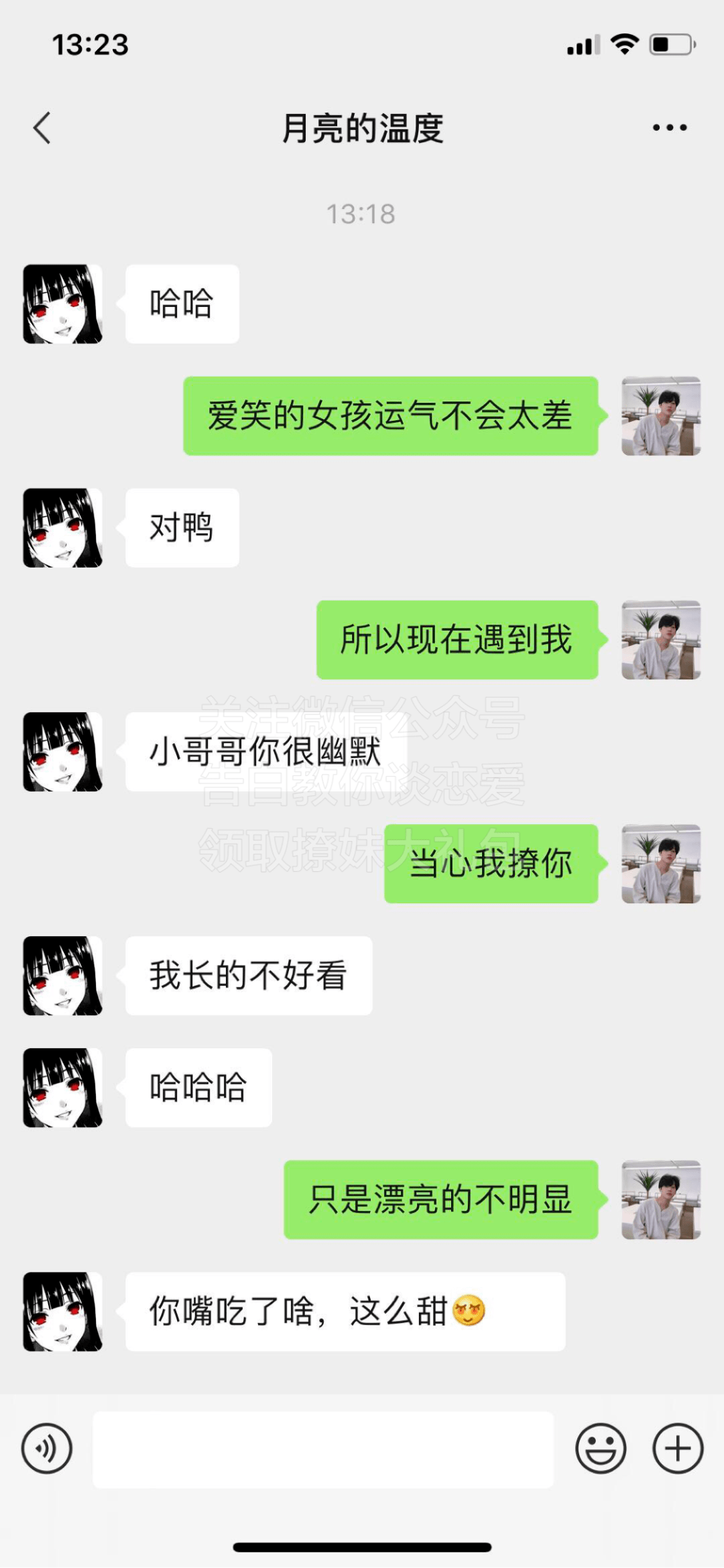Switch to voice message input
This screenshot has height=1568, width=724.
pyautogui.click(x=46, y=1448)
